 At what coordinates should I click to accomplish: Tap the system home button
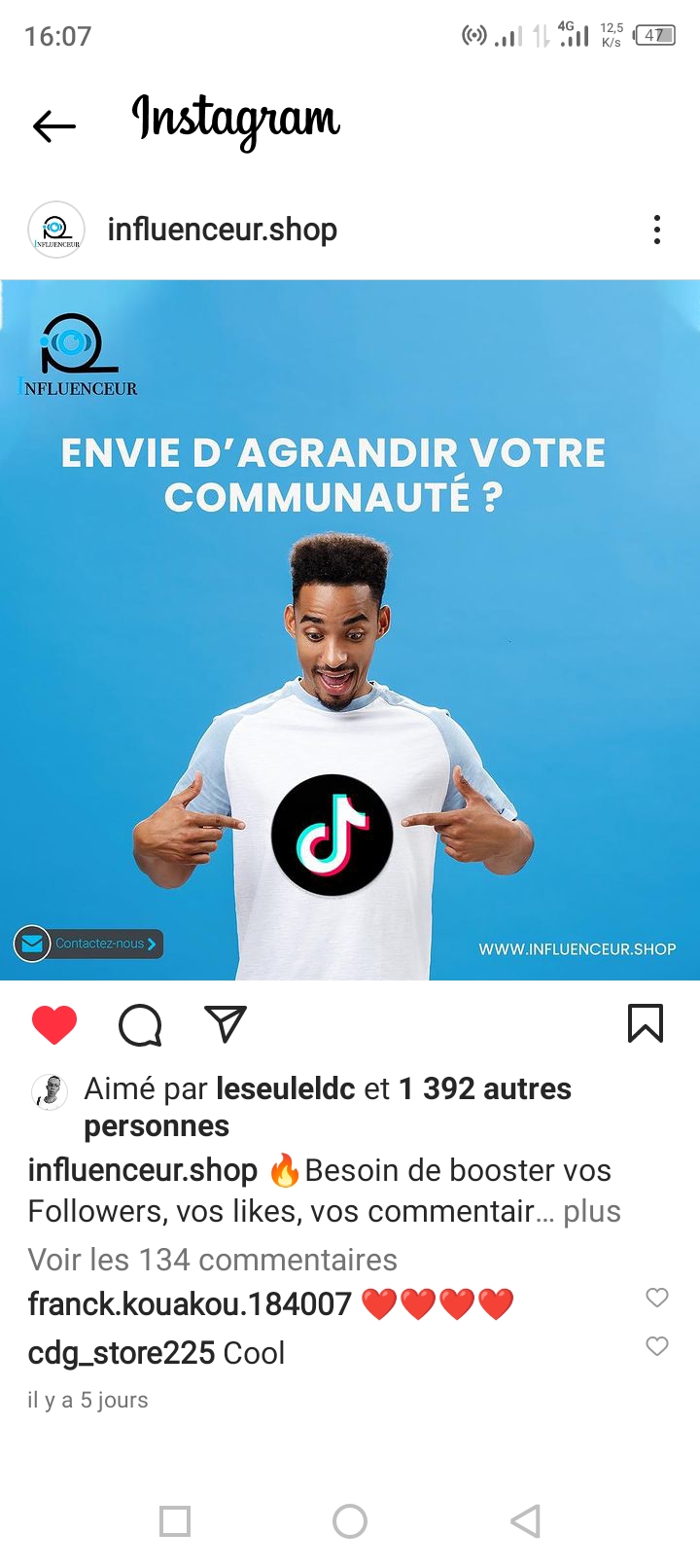coord(350,1521)
